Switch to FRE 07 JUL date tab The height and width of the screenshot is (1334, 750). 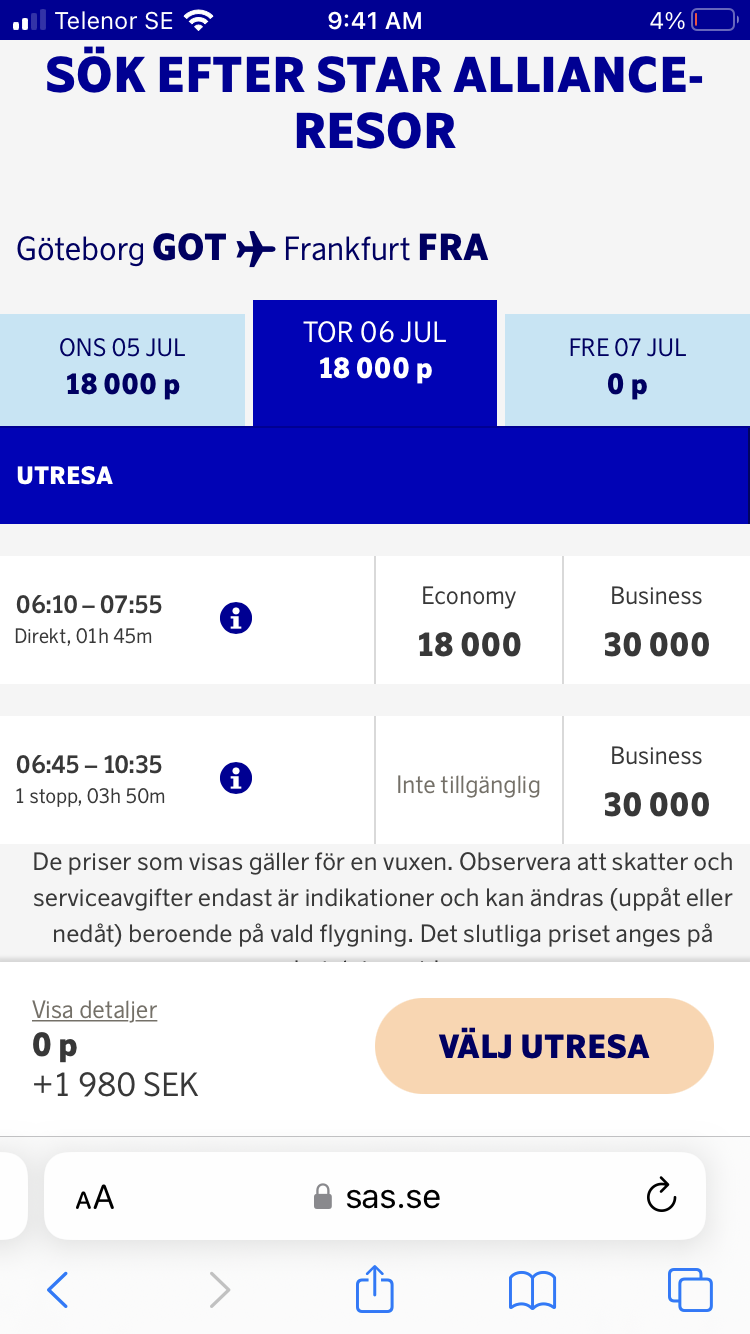(627, 367)
